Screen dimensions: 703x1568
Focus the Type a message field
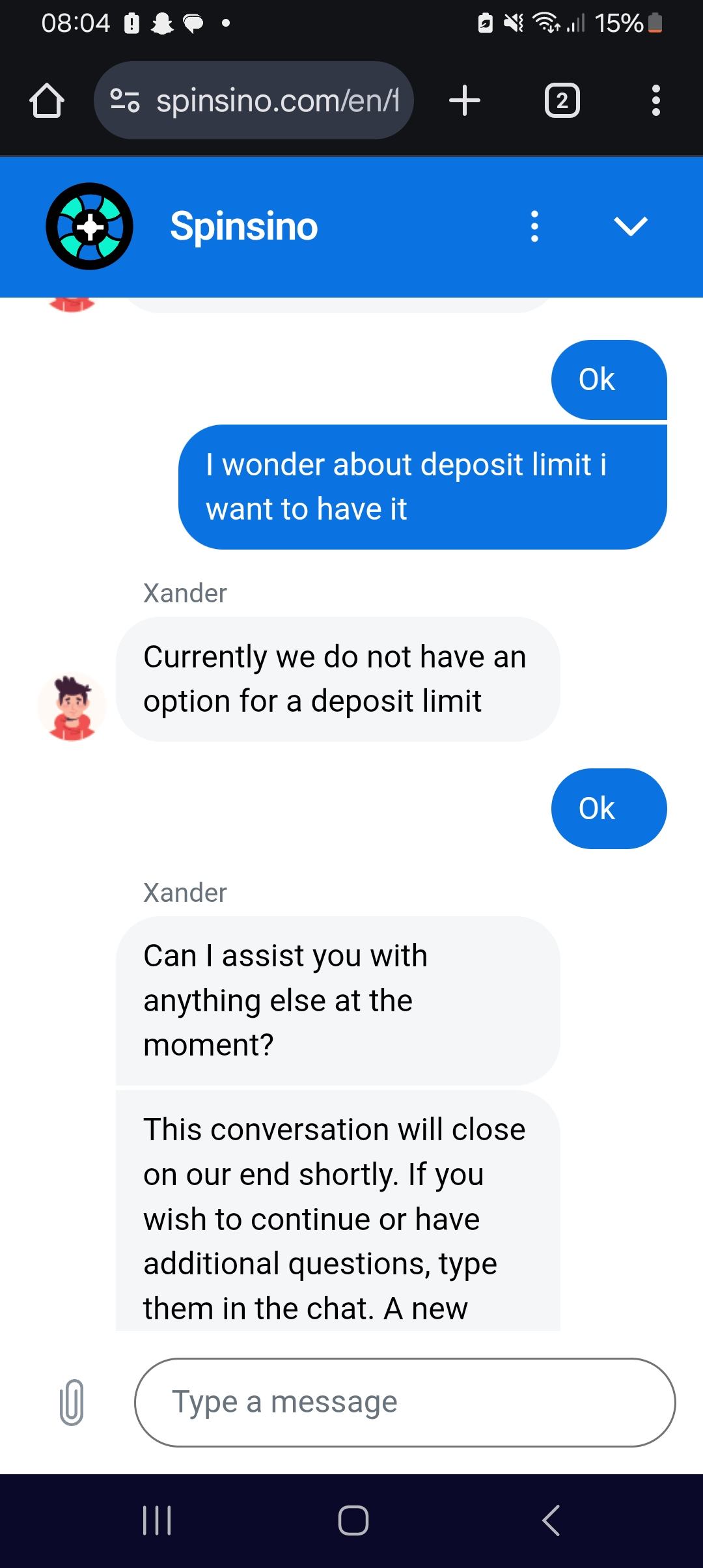click(x=404, y=1402)
